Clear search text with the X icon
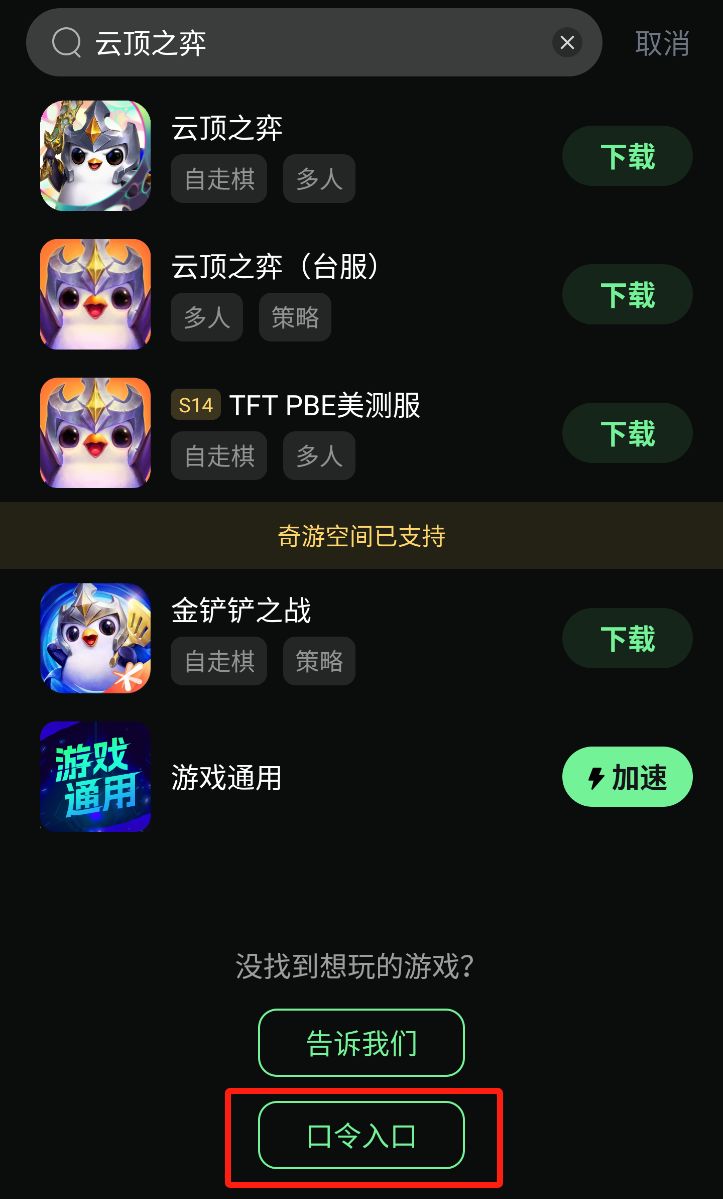The width and height of the screenshot is (723, 1199). [x=567, y=42]
